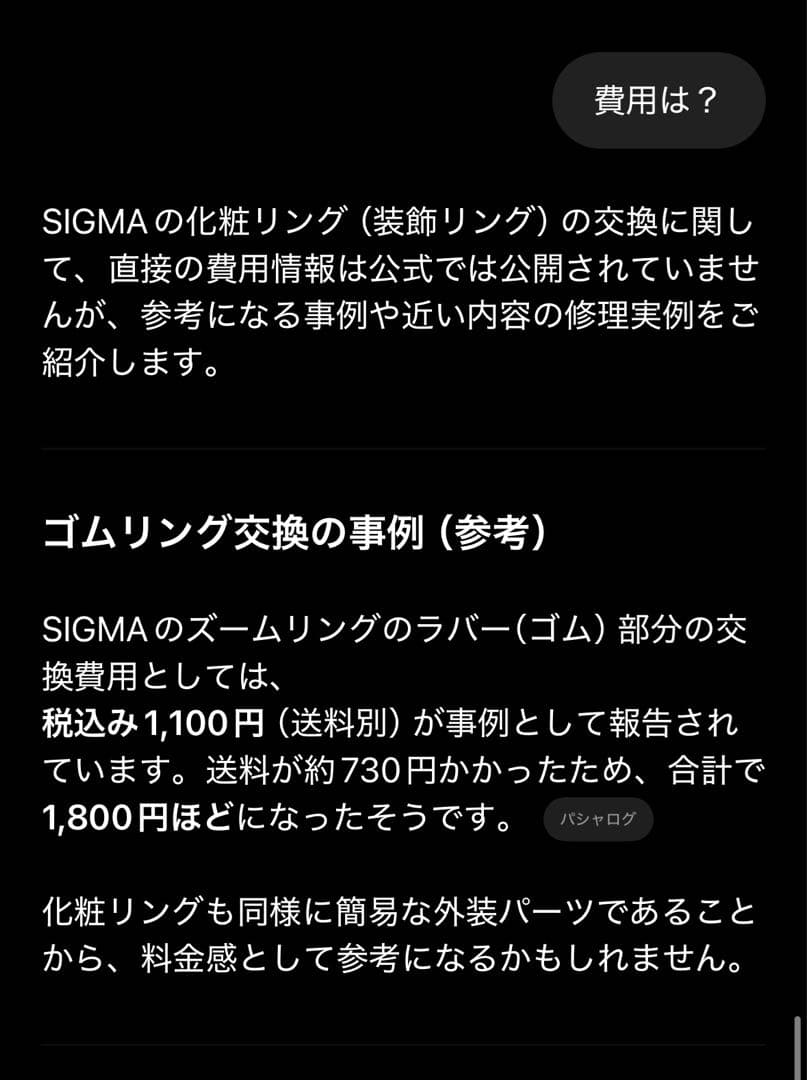Select the closing paragraph about 料金感
Viewport: 807px width, 1080px height.
tap(400, 935)
